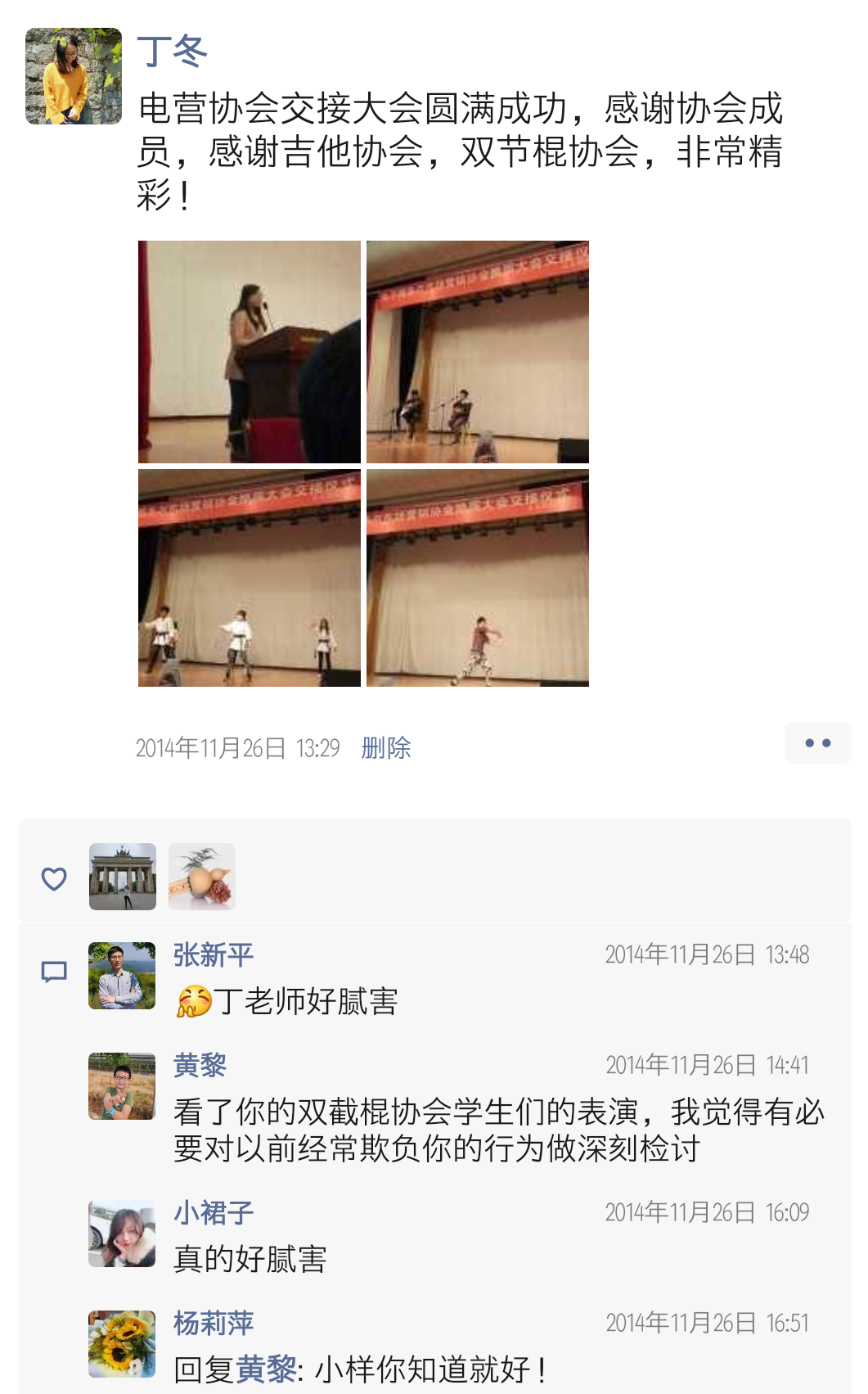Tap the sunflower avatar of 杨莉萍
The width and height of the screenshot is (868, 1394).
click(122, 1344)
